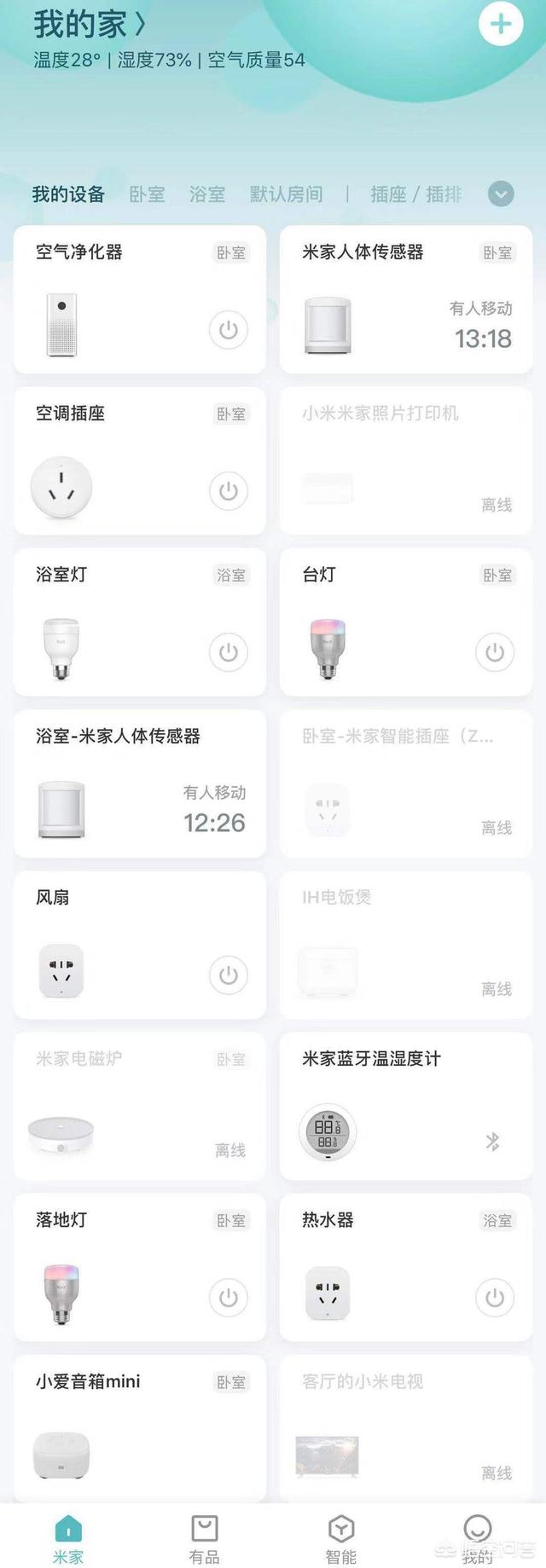Screen dimensions: 546x1568
Task: Switch to the 浴室 room tab
Action: click(x=207, y=194)
